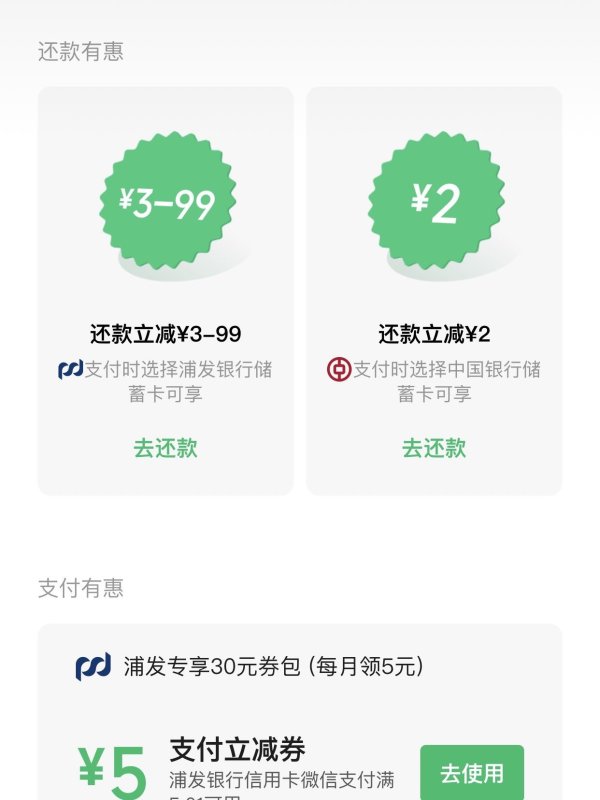600x800 pixels.
Task: Tap 去还款 under 还款立减¥2
Action: coord(434,447)
